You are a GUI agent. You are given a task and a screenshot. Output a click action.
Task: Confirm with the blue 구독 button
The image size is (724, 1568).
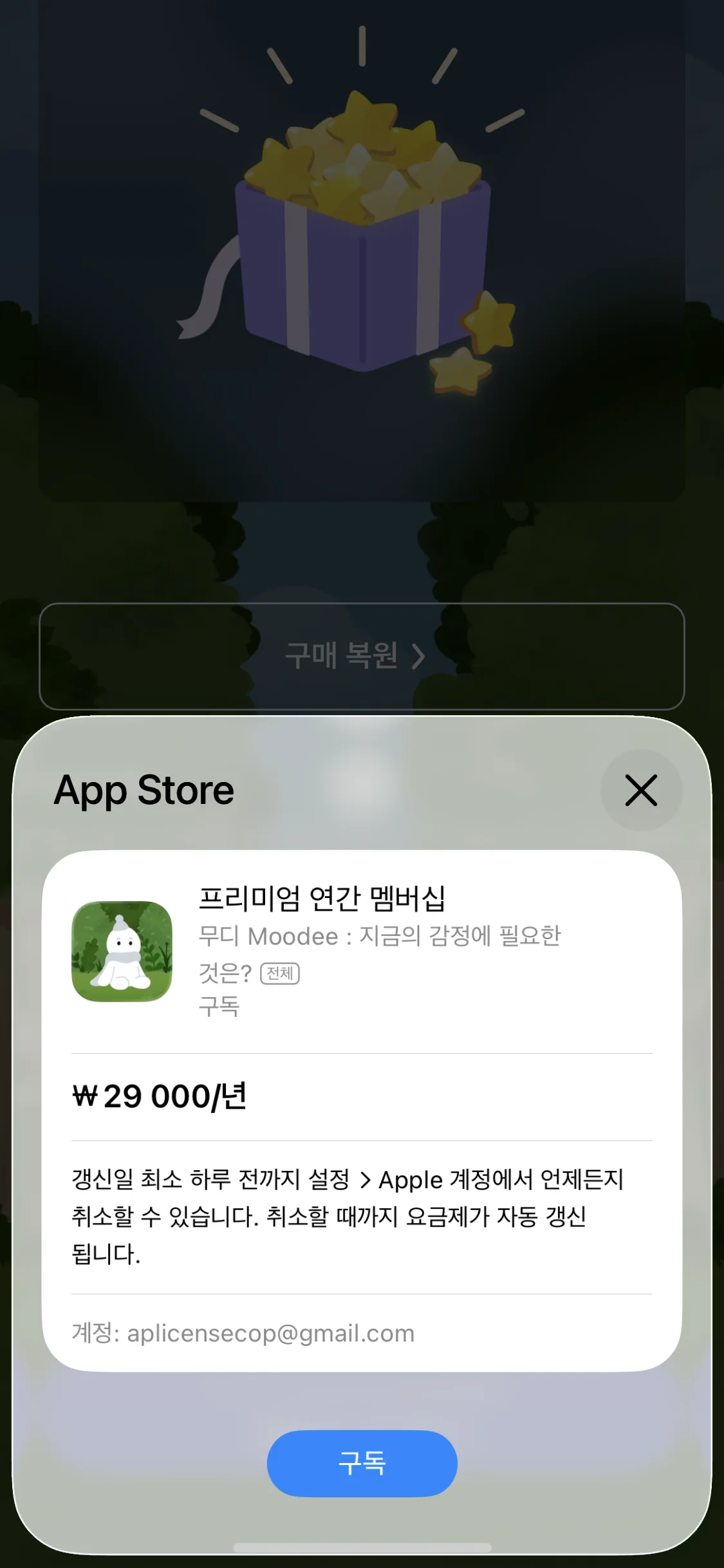pyautogui.click(x=362, y=1463)
